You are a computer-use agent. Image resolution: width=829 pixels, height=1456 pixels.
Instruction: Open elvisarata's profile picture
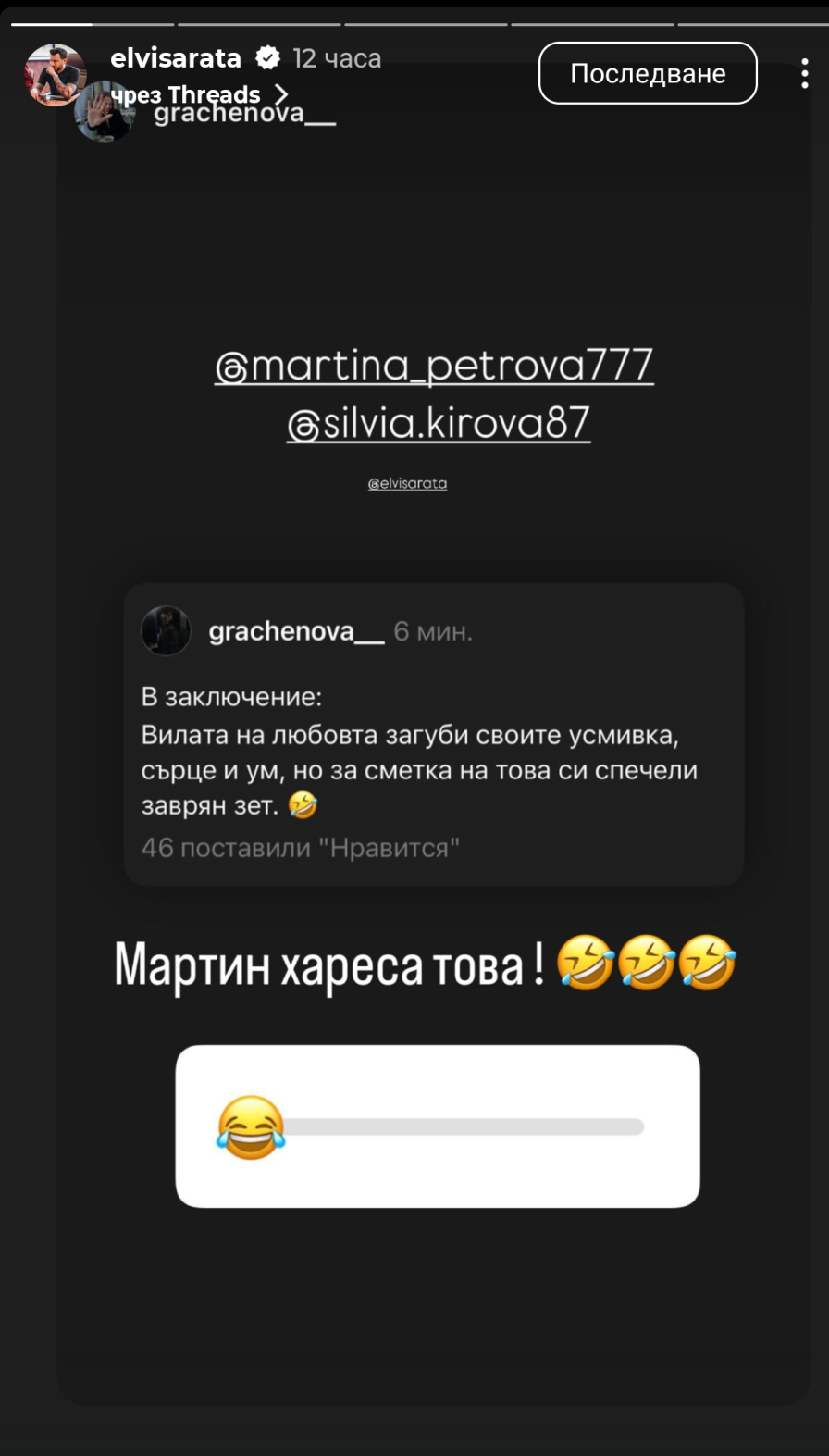coord(55,74)
